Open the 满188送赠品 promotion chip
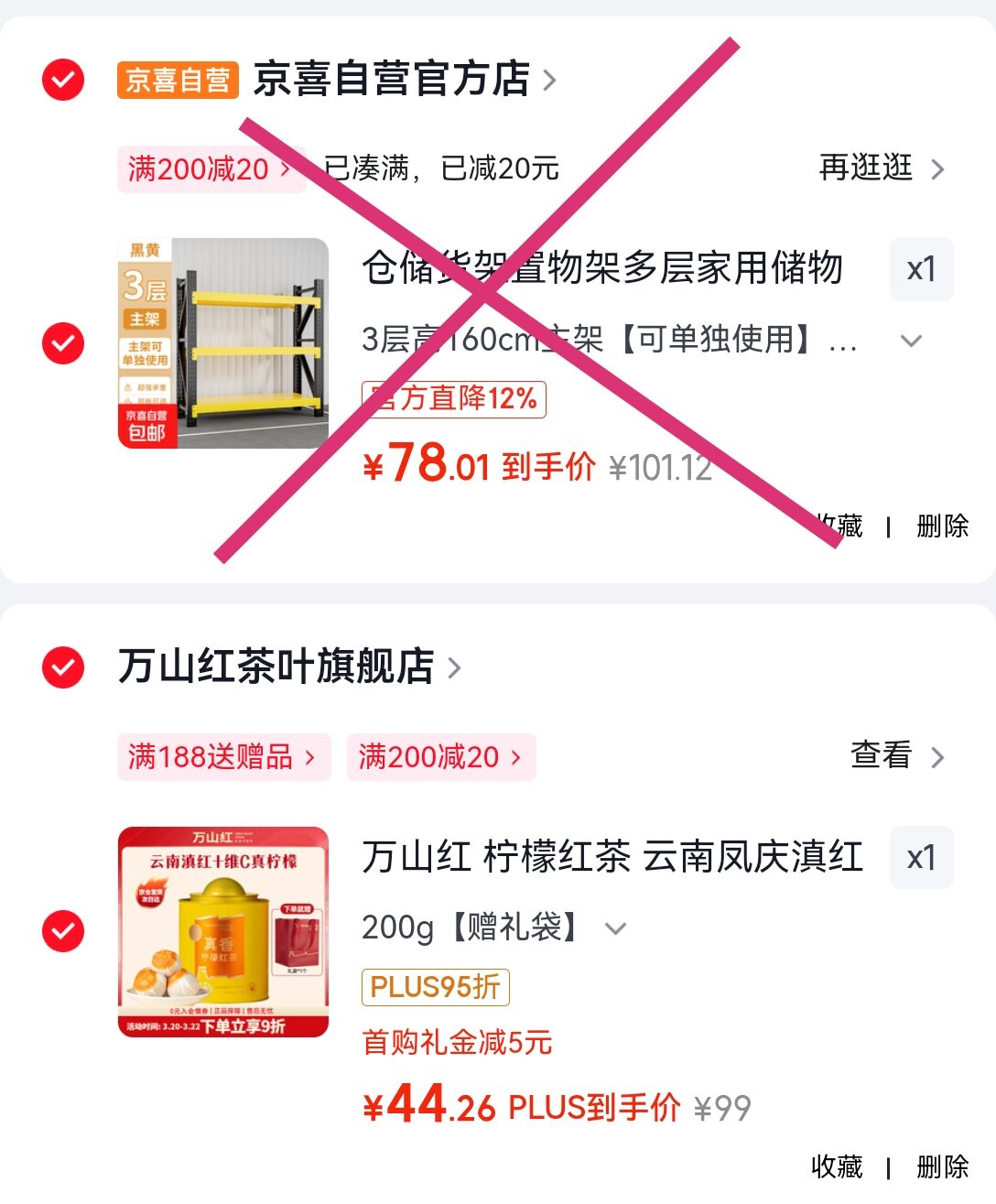 (x=222, y=757)
